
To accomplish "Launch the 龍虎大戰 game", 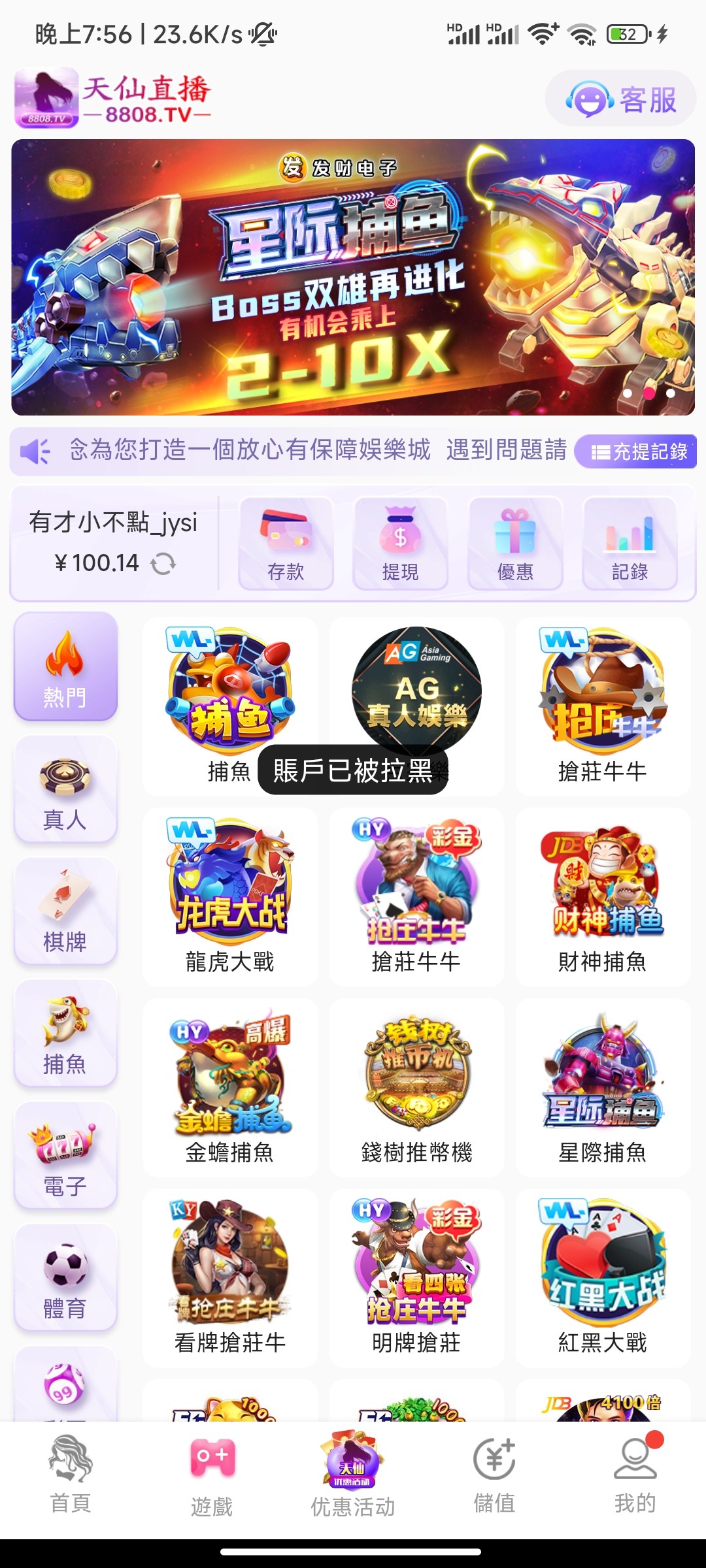I will [230, 896].
